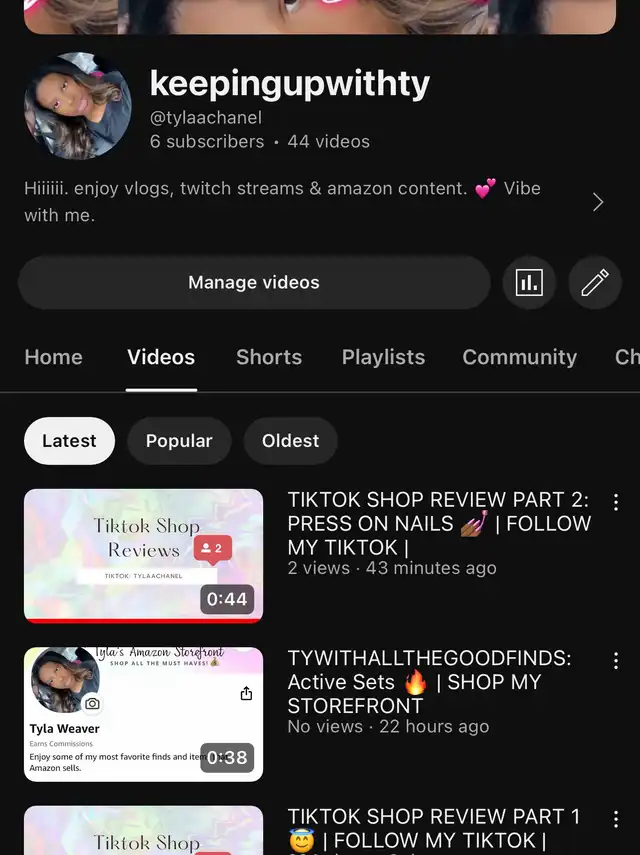The height and width of the screenshot is (855, 640).
Task: Play TIKTOK SHOP REVIEW PART 2 video
Action: click(144, 555)
